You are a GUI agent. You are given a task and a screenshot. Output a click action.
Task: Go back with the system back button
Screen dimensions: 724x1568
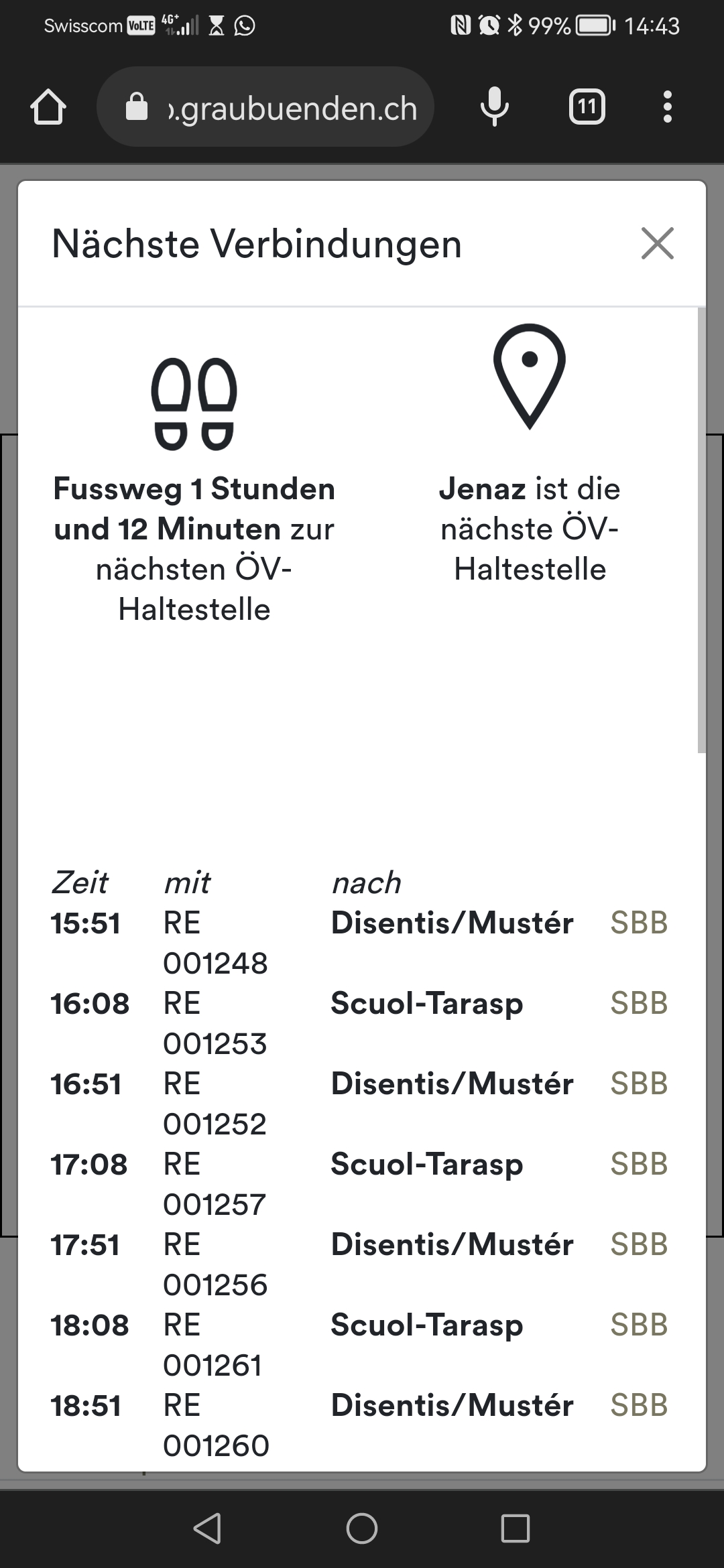(x=207, y=1528)
